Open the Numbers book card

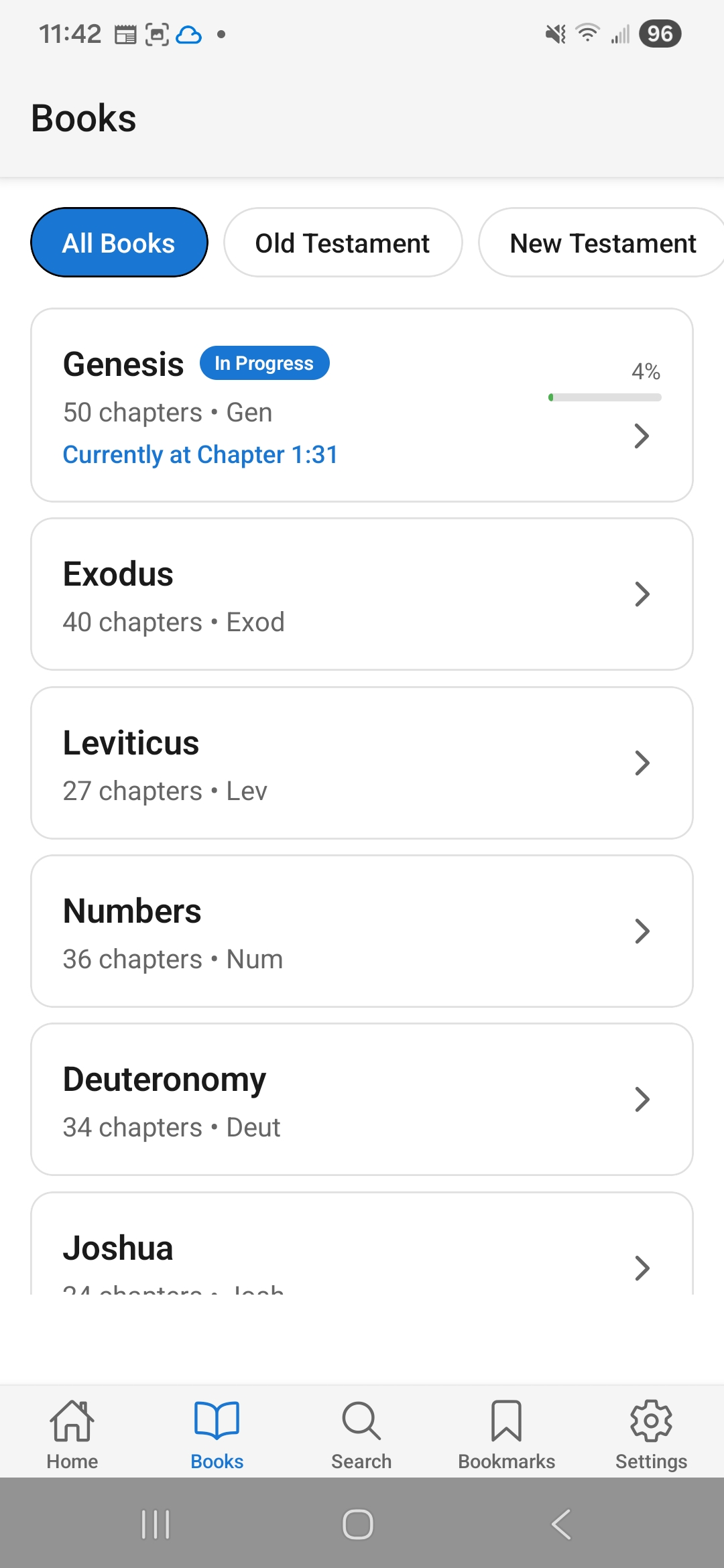[362, 931]
